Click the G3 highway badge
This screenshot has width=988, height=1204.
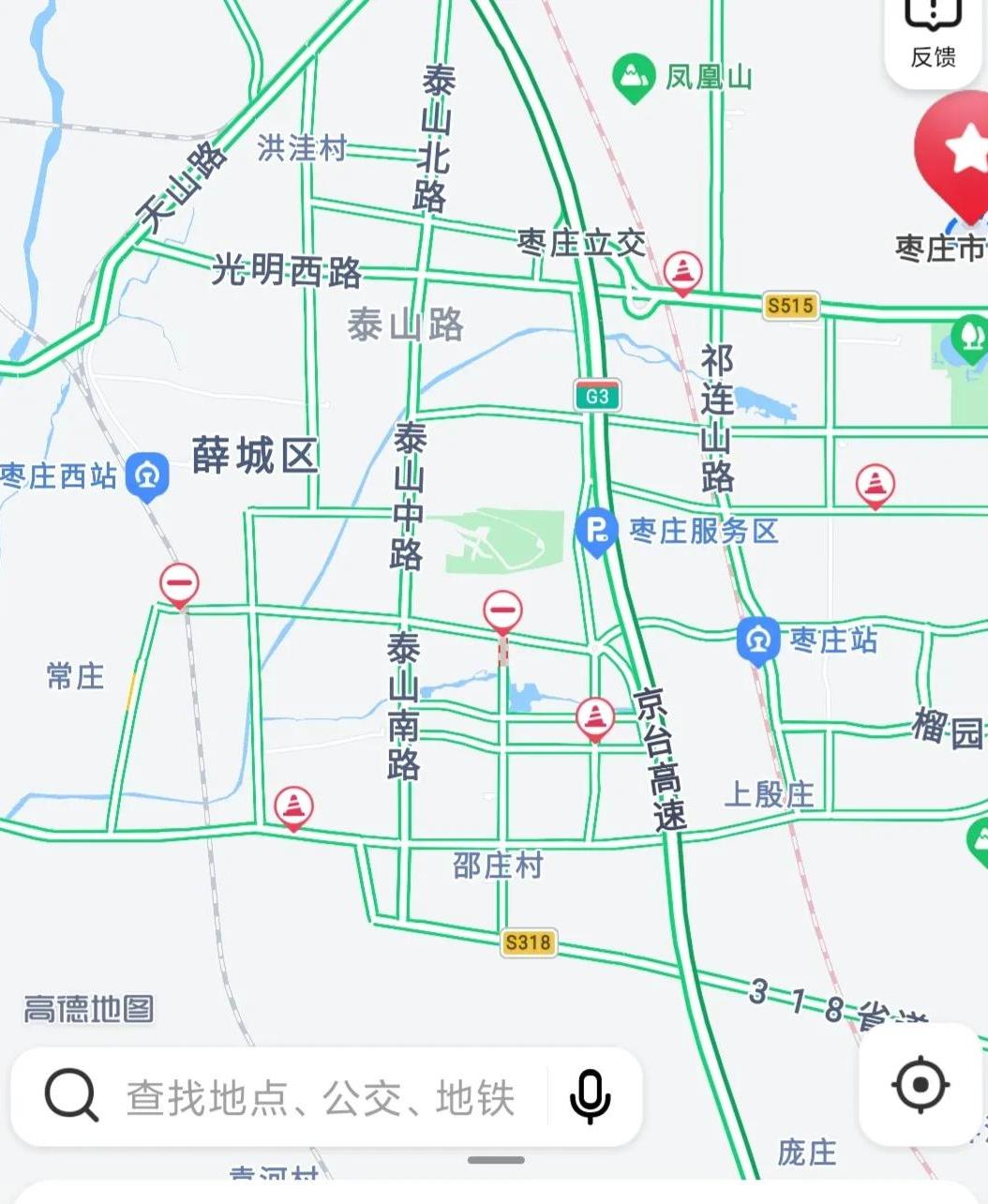(x=599, y=396)
